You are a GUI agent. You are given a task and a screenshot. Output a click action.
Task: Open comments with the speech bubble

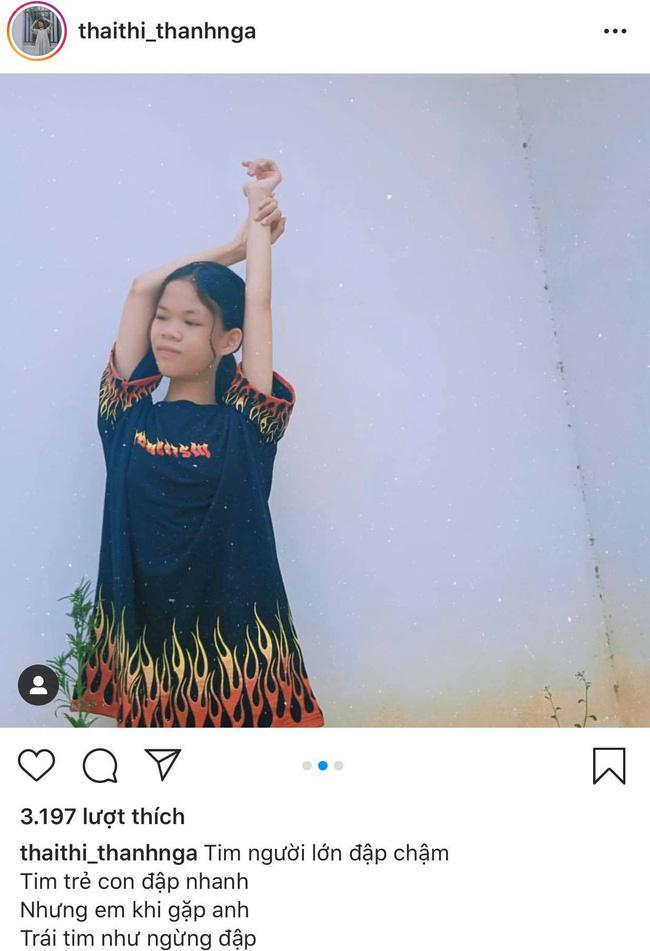(x=100, y=766)
